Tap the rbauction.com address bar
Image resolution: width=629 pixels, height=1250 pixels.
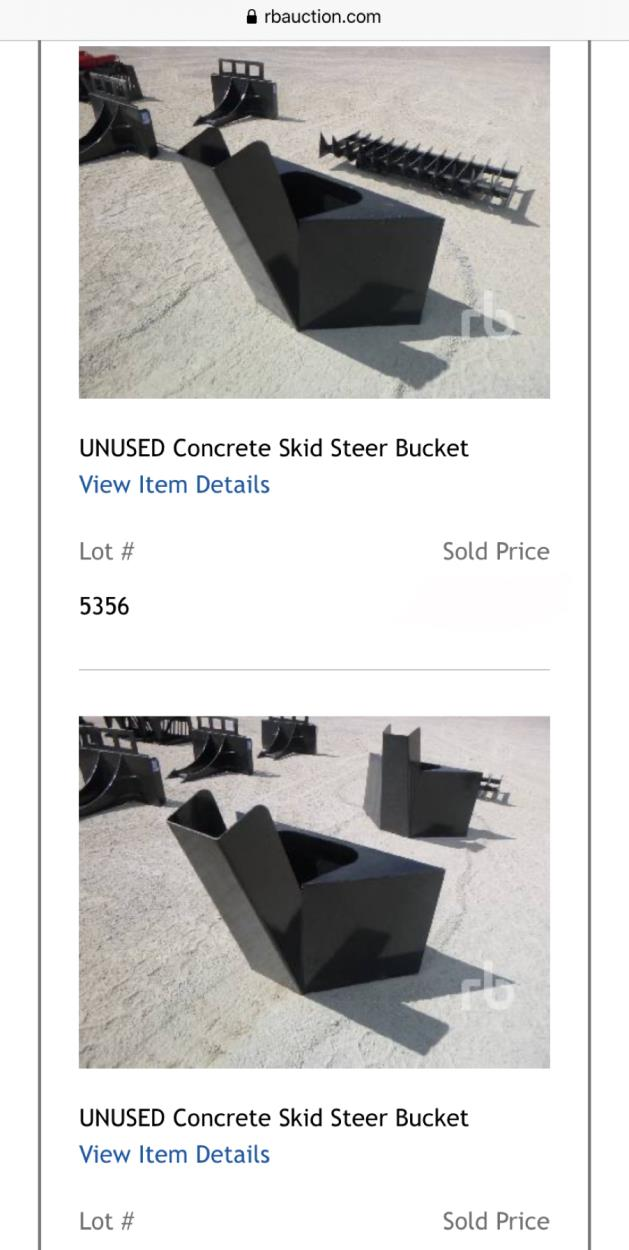314,17
